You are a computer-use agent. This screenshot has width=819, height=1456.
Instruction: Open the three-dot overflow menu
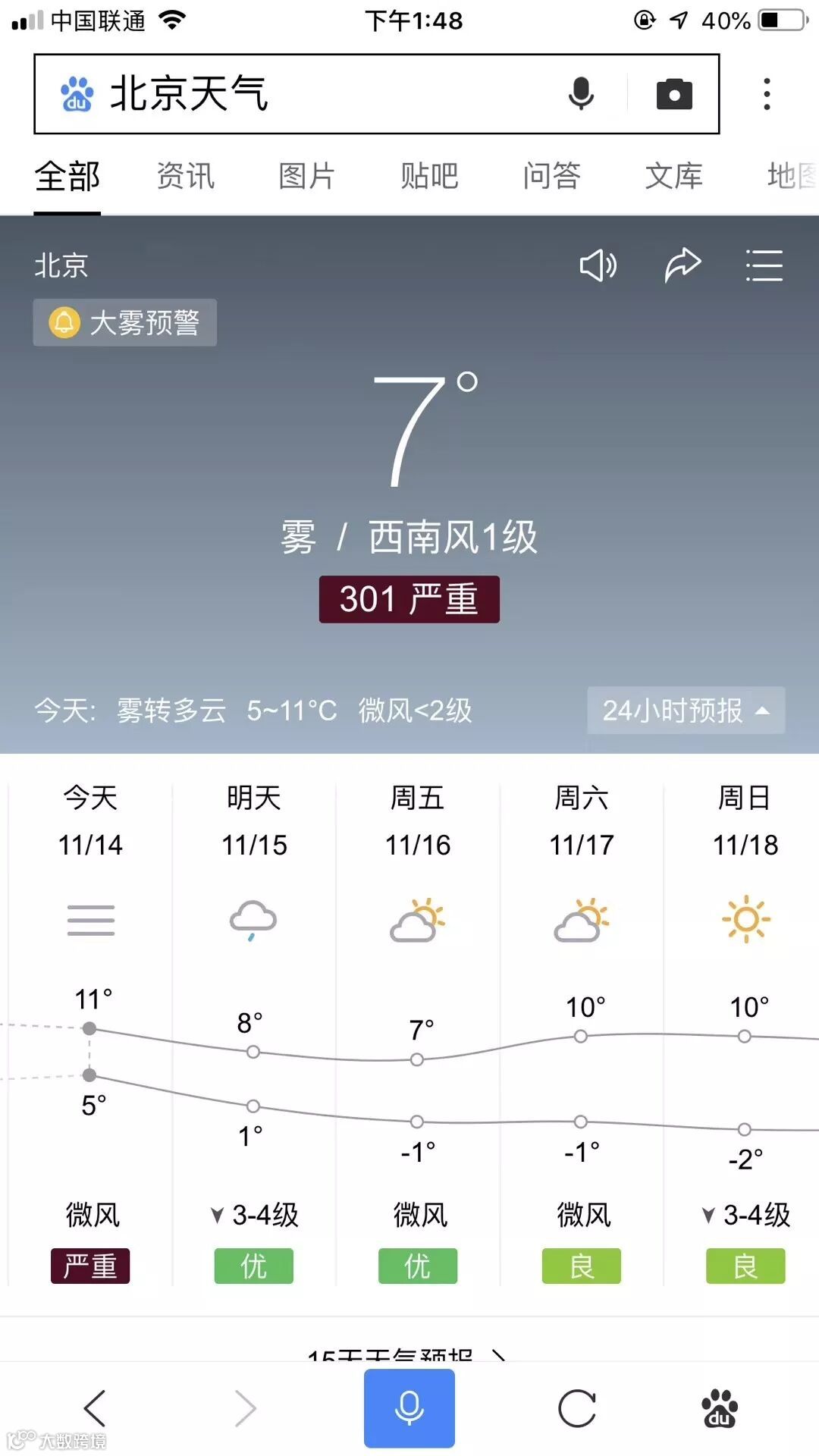[x=767, y=94]
